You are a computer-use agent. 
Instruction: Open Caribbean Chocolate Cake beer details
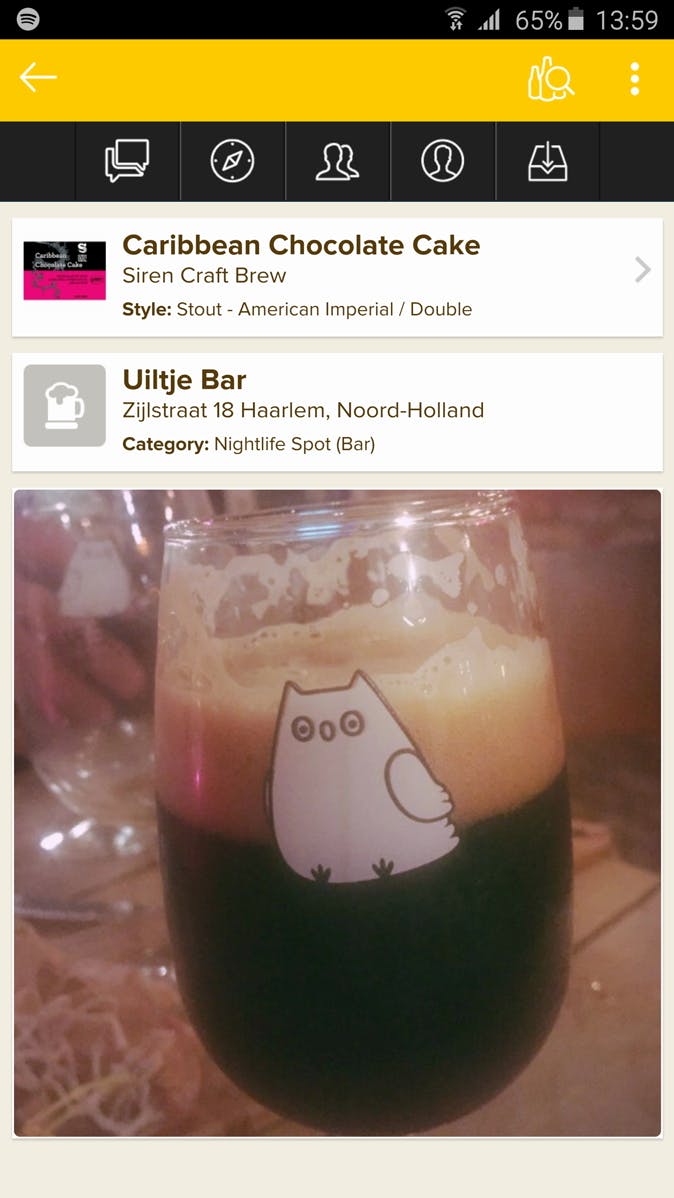coord(337,276)
